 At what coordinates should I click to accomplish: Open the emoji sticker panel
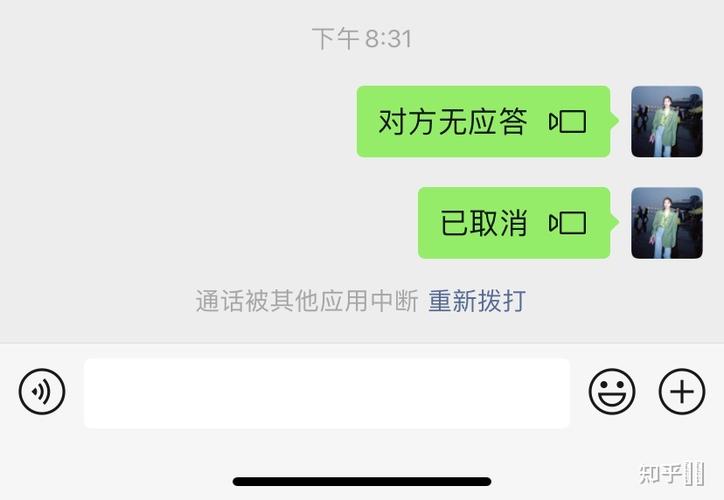click(611, 392)
